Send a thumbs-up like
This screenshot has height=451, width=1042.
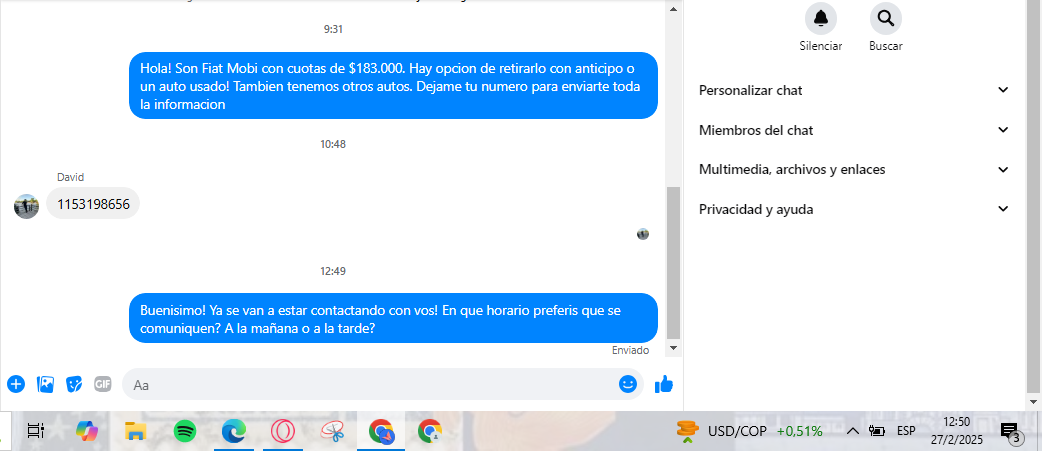(x=664, y=384)
